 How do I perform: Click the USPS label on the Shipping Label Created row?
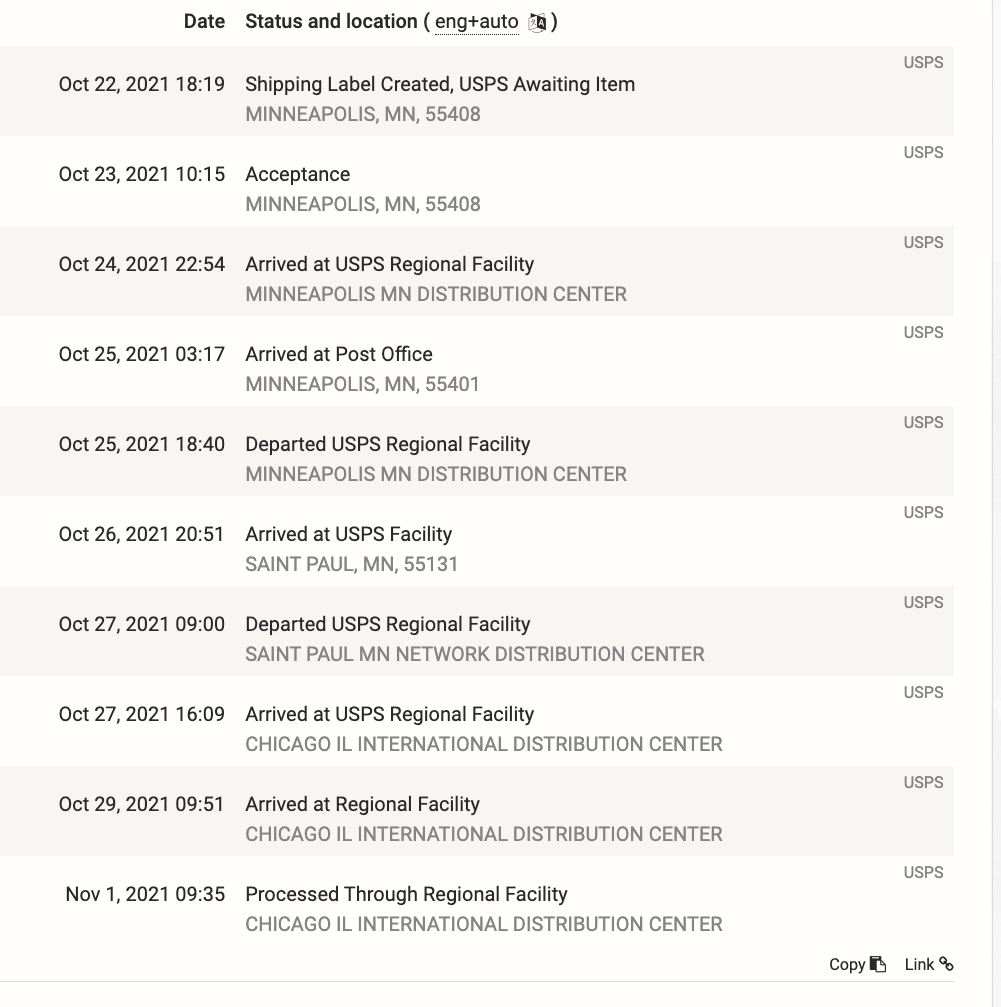point(923,62)
